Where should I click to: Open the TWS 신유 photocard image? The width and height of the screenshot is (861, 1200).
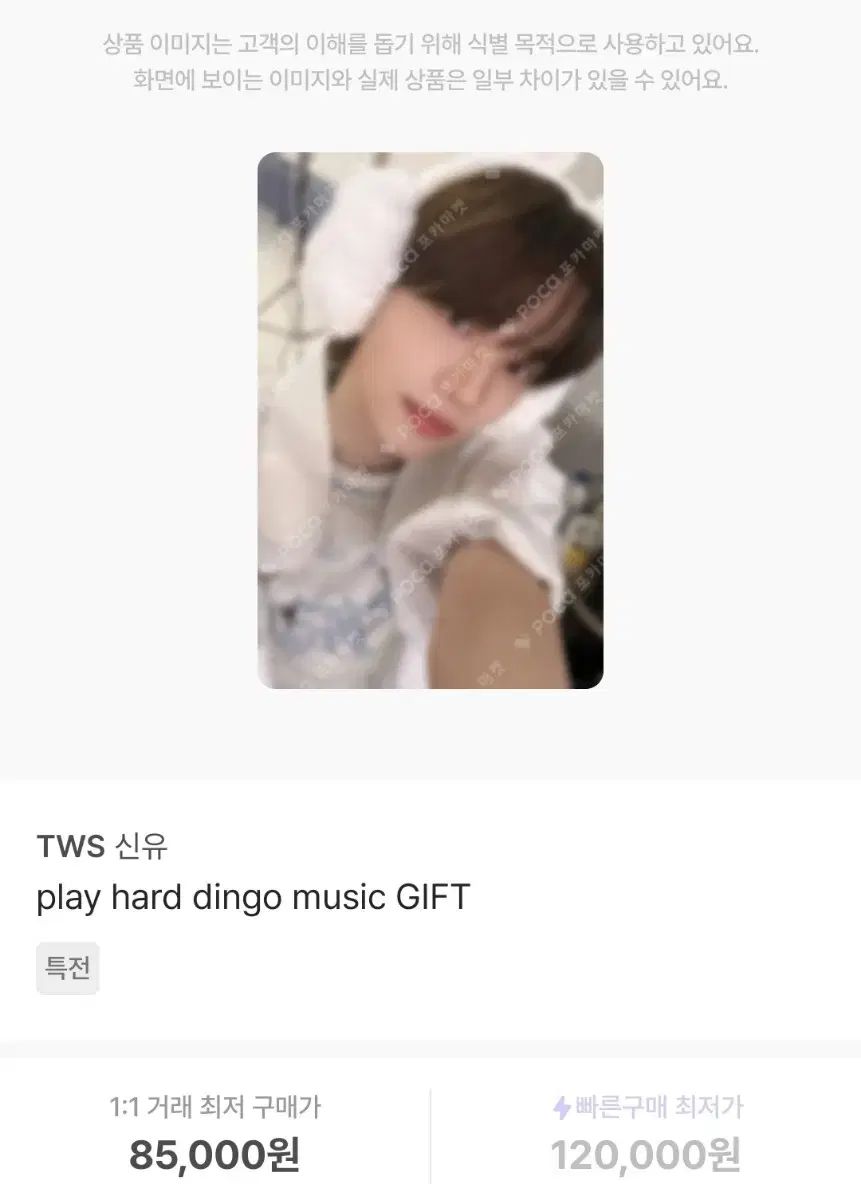(430, 420)
